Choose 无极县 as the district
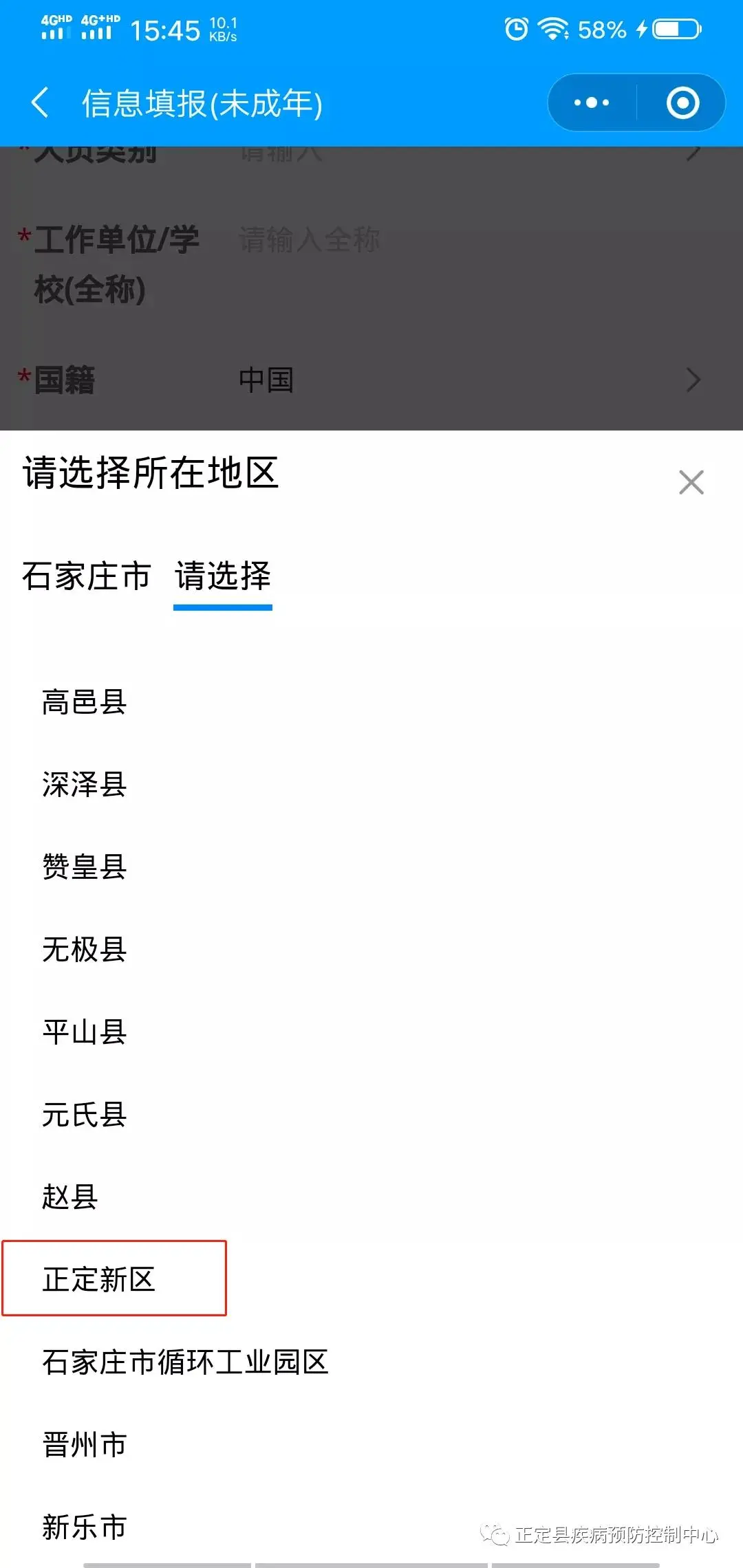 click(85, 950)
